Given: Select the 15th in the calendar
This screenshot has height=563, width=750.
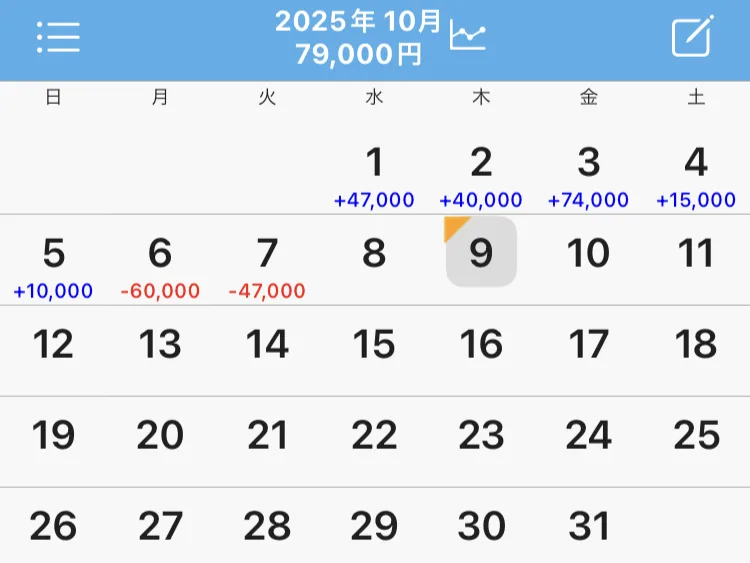Looking at the screenshot, I should 374,345.
